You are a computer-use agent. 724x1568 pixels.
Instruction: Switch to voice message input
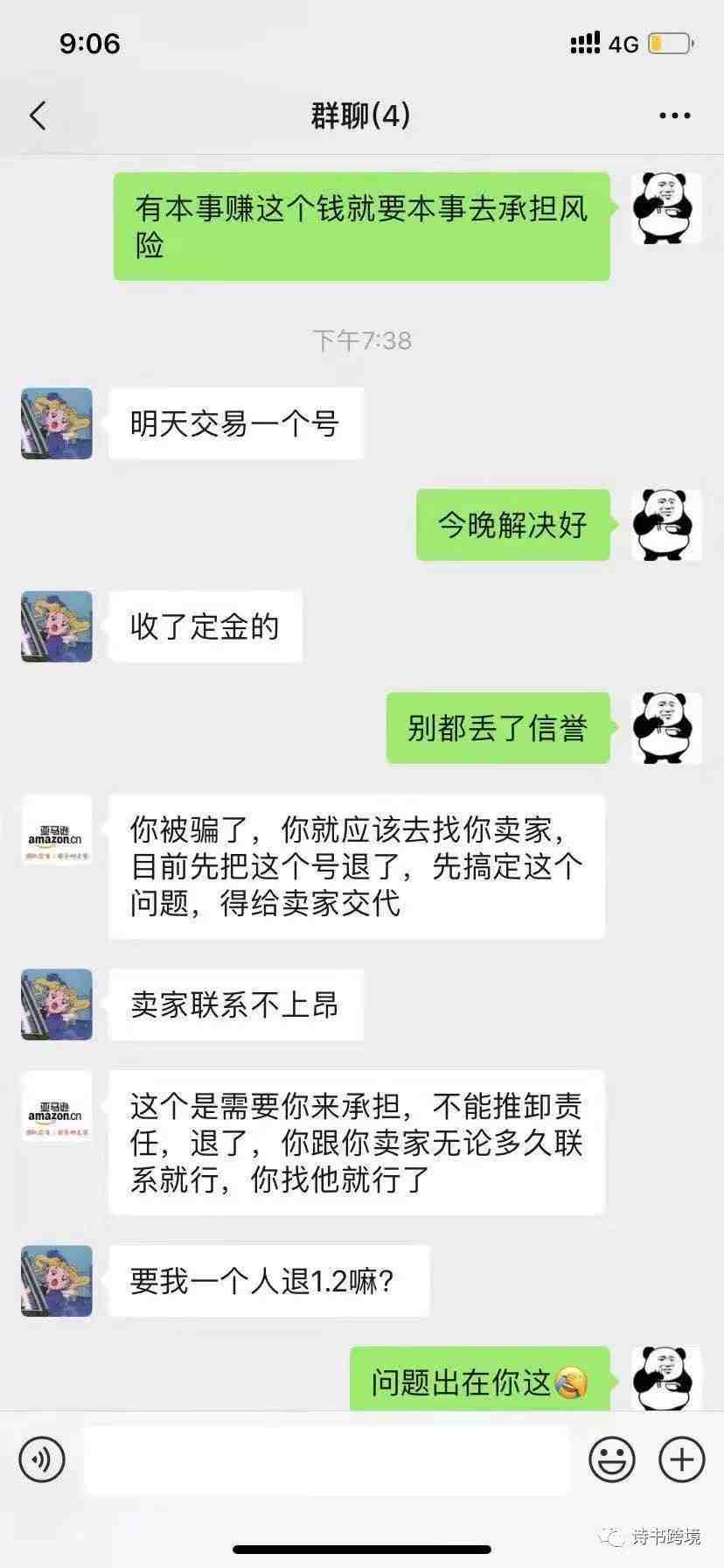coord(42,1459)
